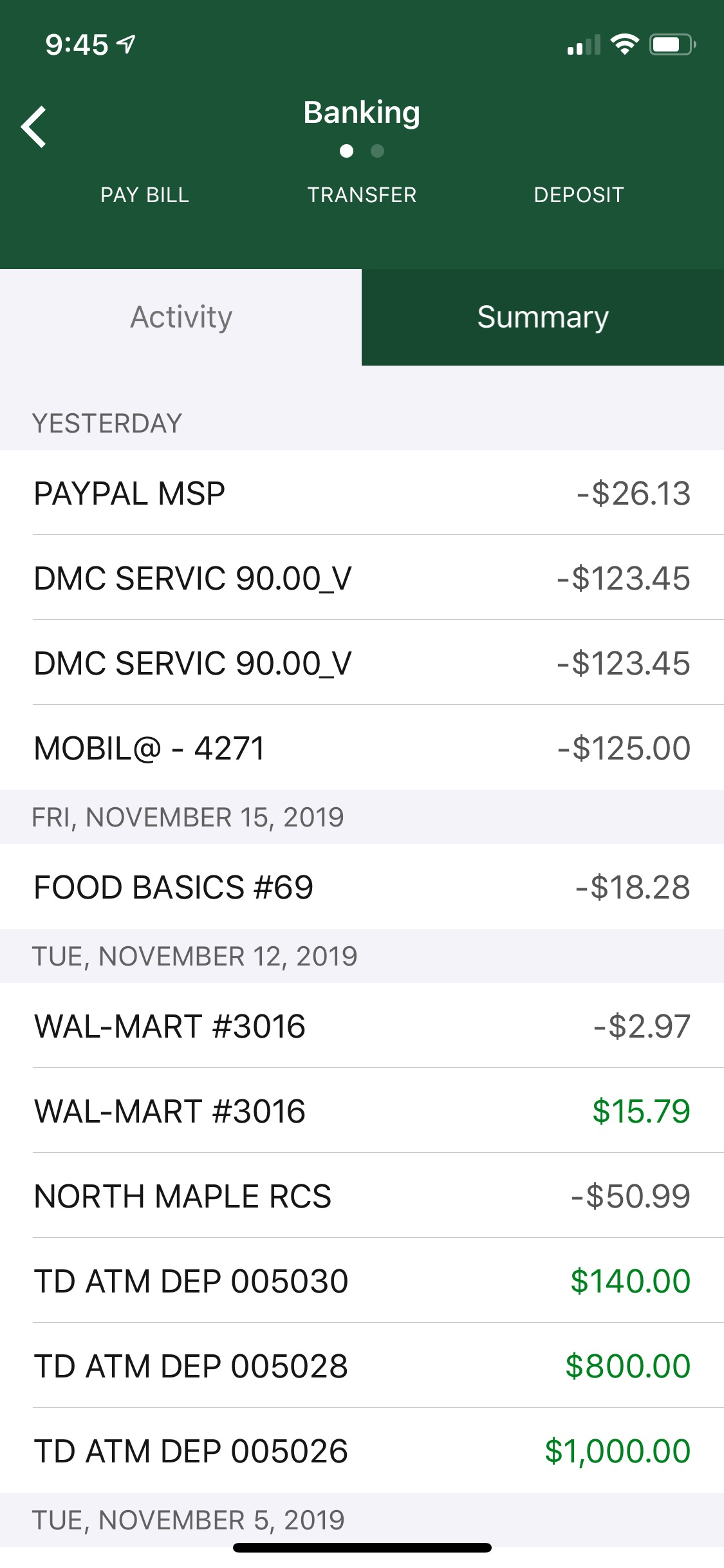Open the DEPOSIT option
This screenshot has height=1568, width=724.
[579, 195]
